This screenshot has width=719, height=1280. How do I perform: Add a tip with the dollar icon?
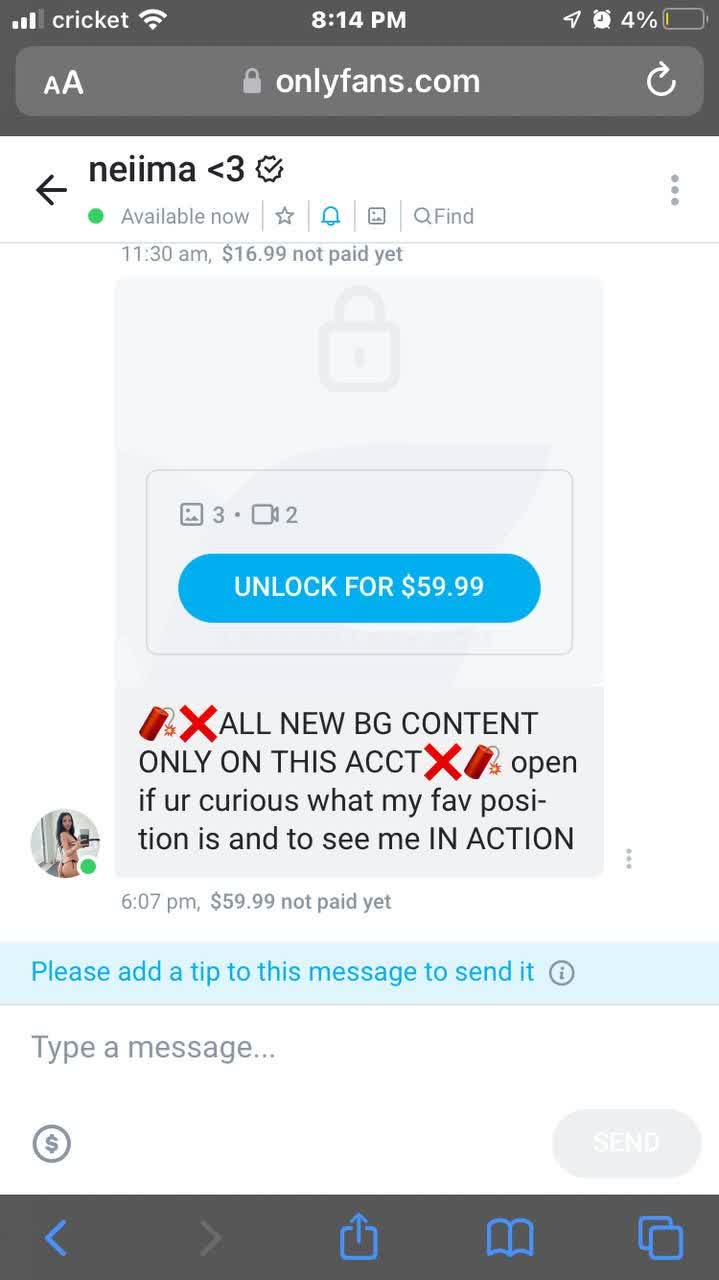pyautogui.click(x=52, y=1142)
